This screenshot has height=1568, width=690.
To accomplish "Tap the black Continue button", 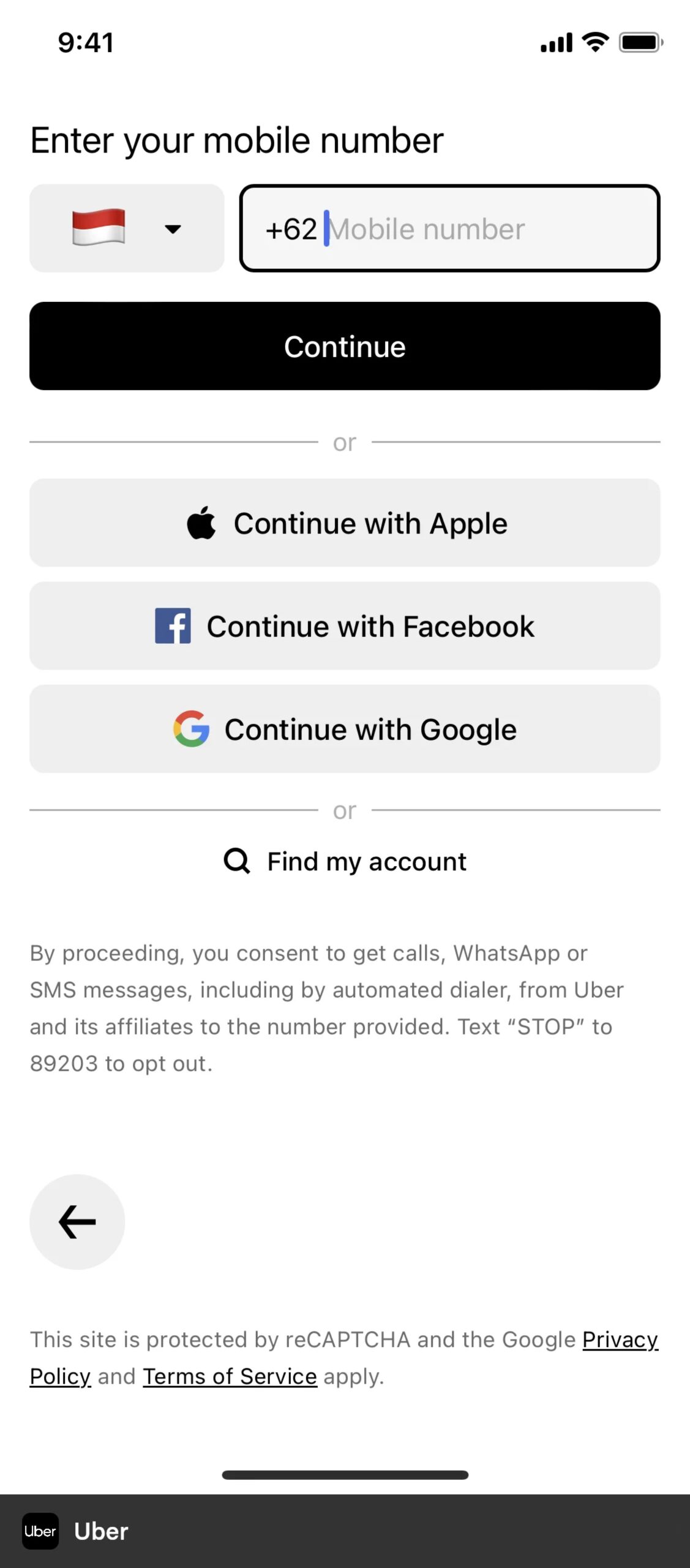I will tap(345, 346).
